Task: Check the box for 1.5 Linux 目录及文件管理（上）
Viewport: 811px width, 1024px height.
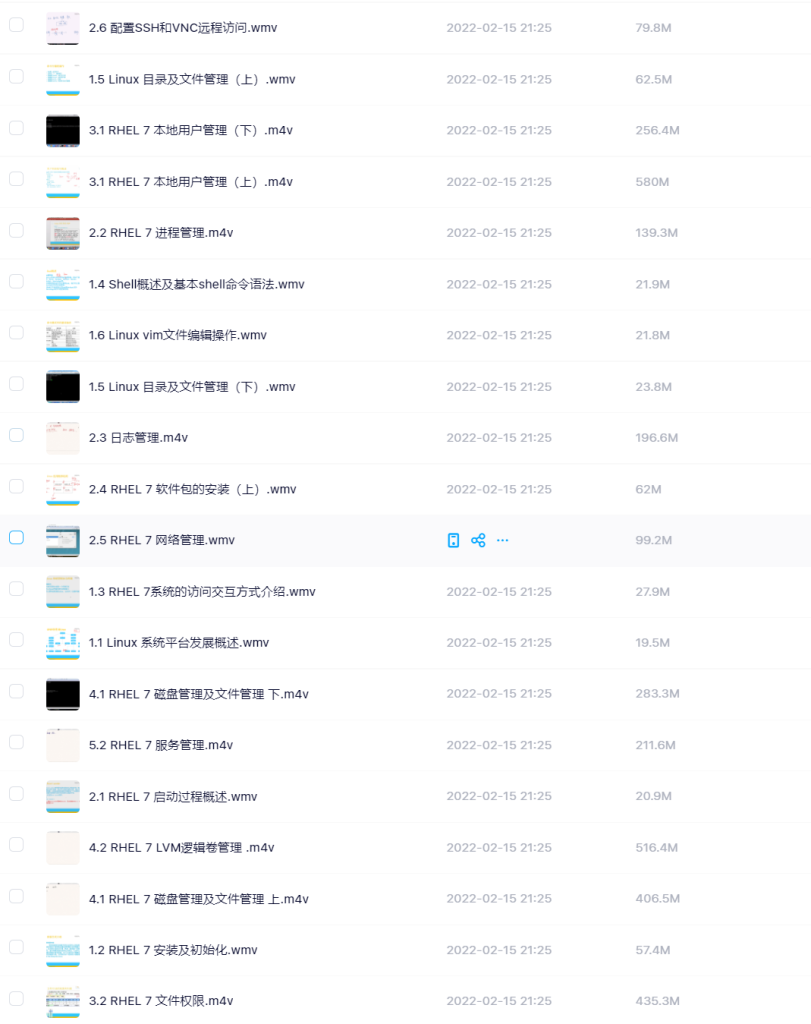Action: point(16,77)
